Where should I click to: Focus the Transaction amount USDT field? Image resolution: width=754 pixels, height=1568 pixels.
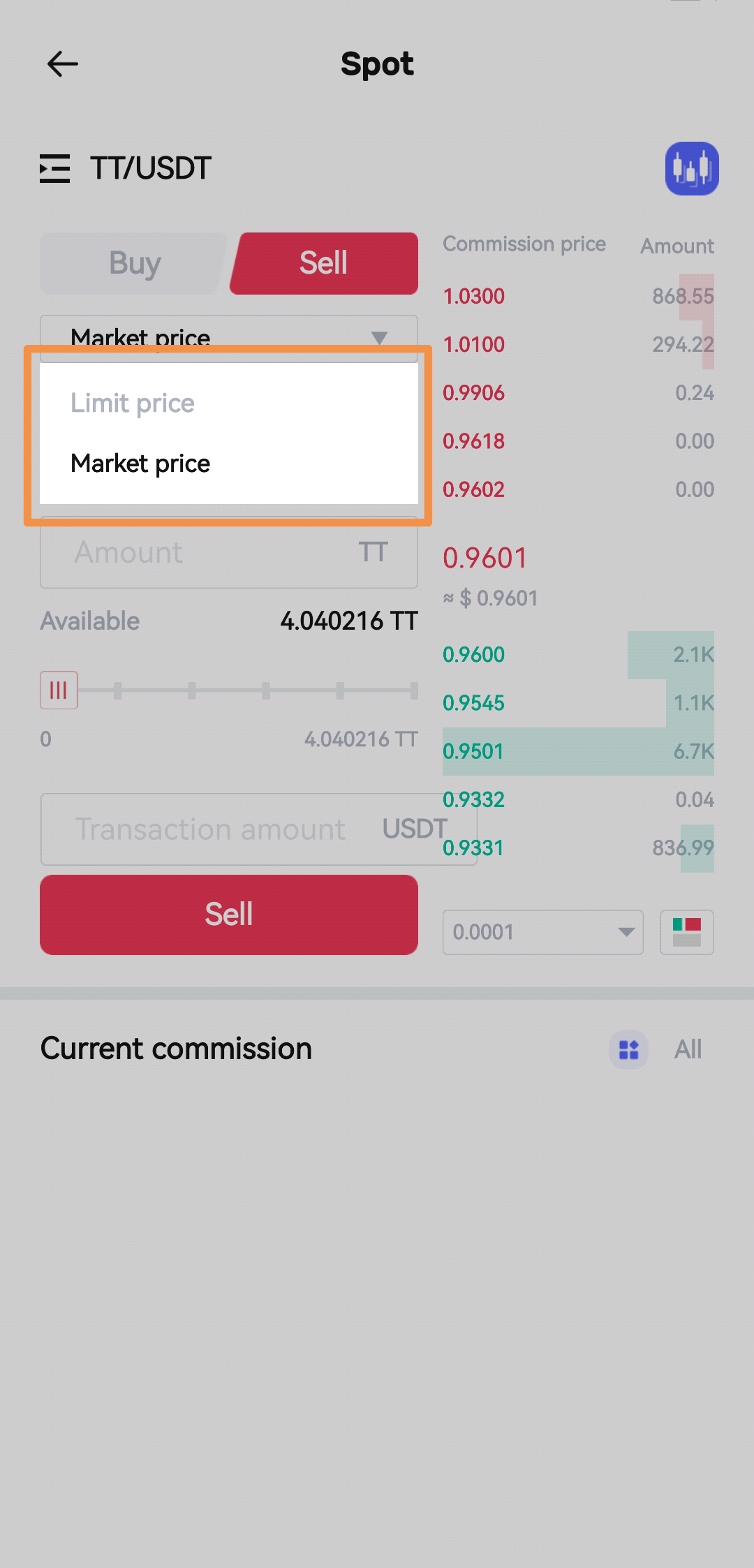pyautogui.click(x=223, y=829)
